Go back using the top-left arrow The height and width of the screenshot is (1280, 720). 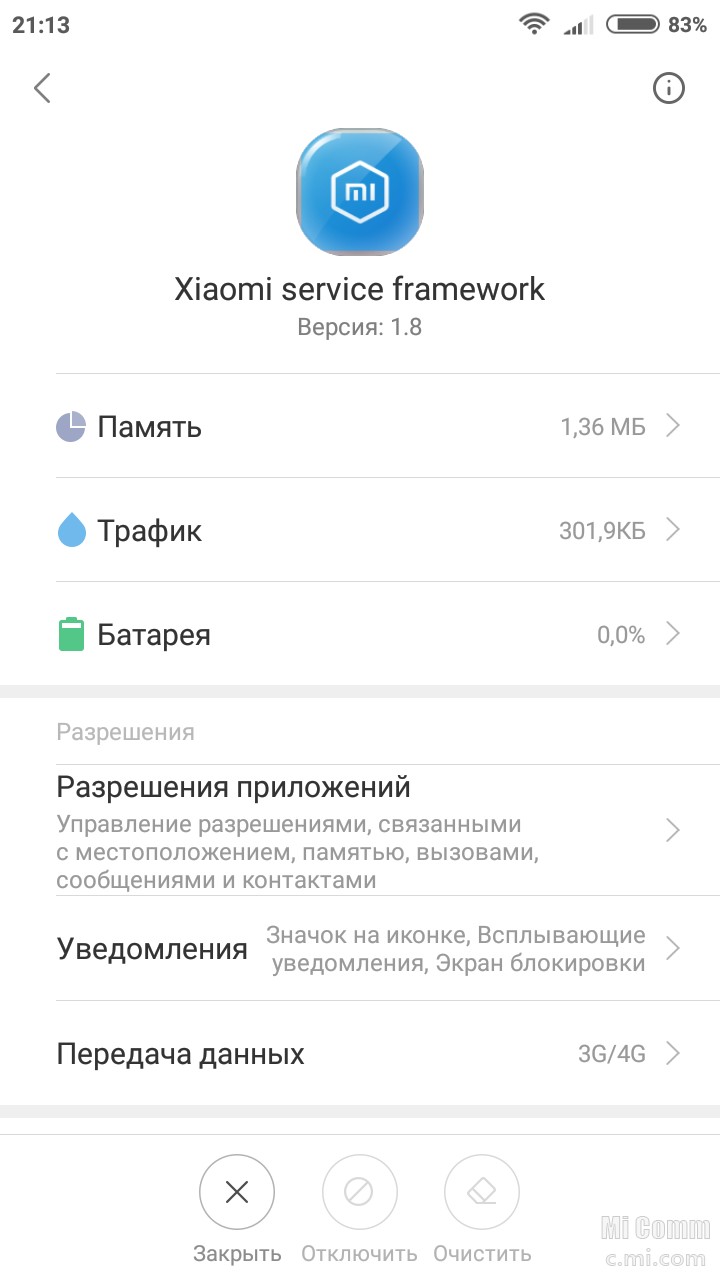tap(42, 88)
